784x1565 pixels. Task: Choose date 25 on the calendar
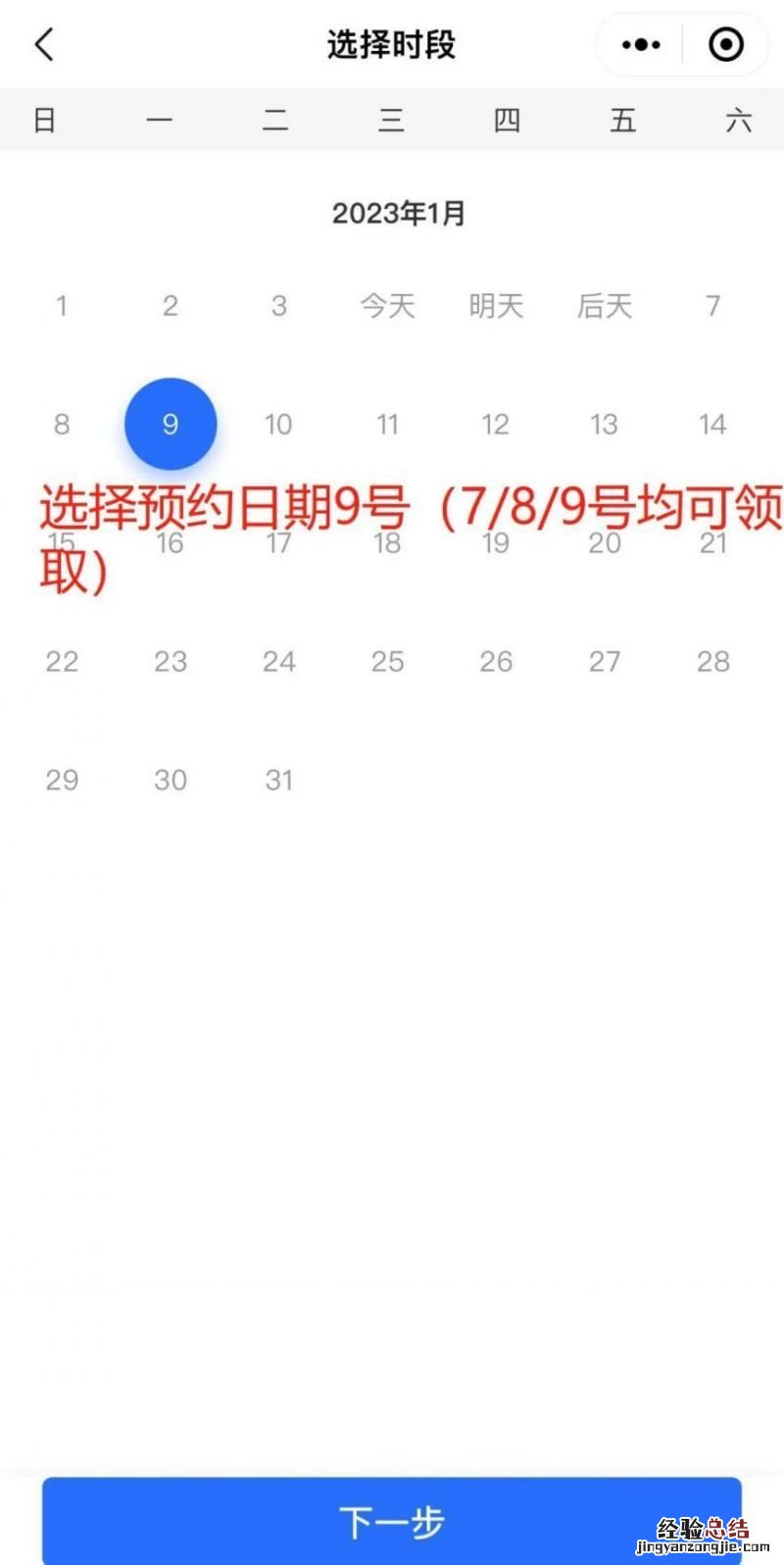coord(387,662)
